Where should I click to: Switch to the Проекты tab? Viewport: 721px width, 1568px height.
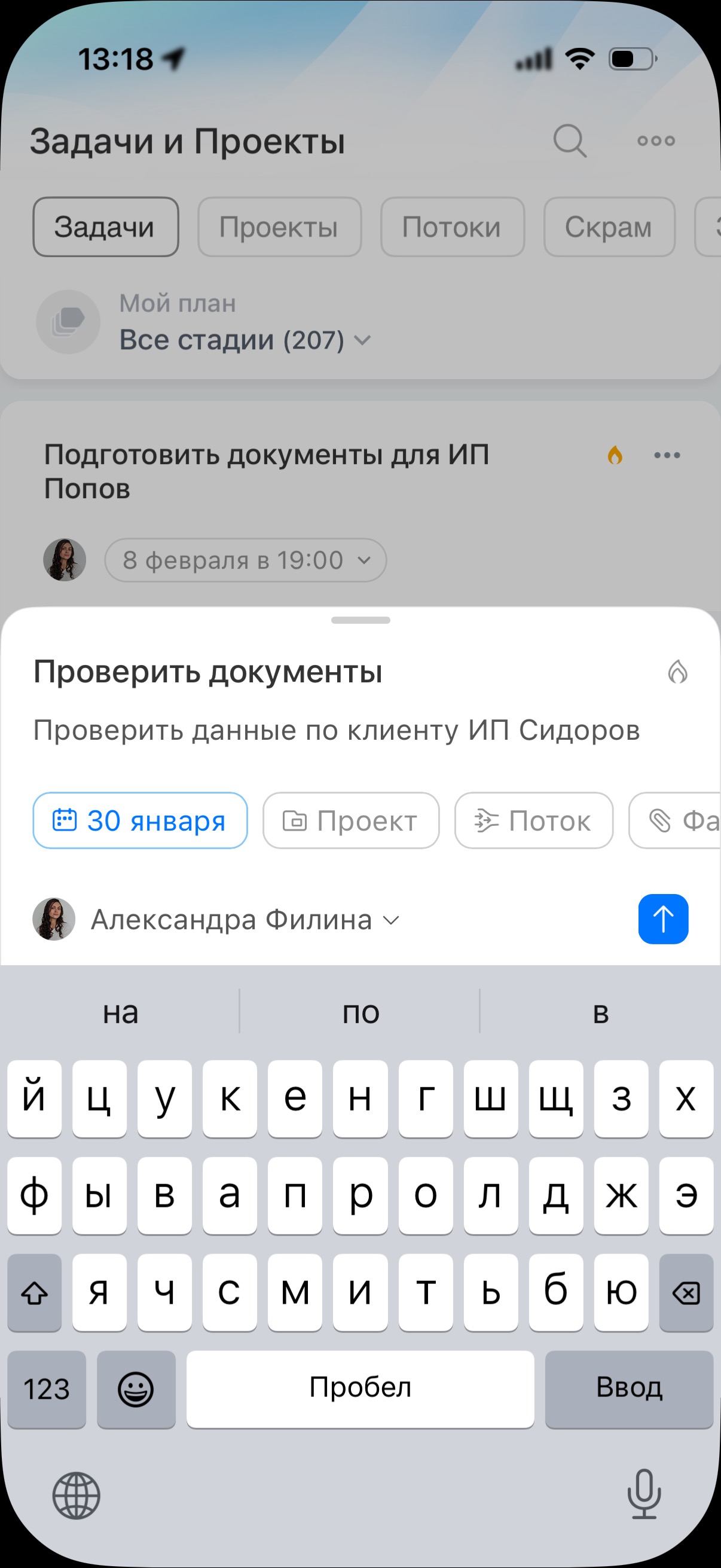click(x=279, y=227)
